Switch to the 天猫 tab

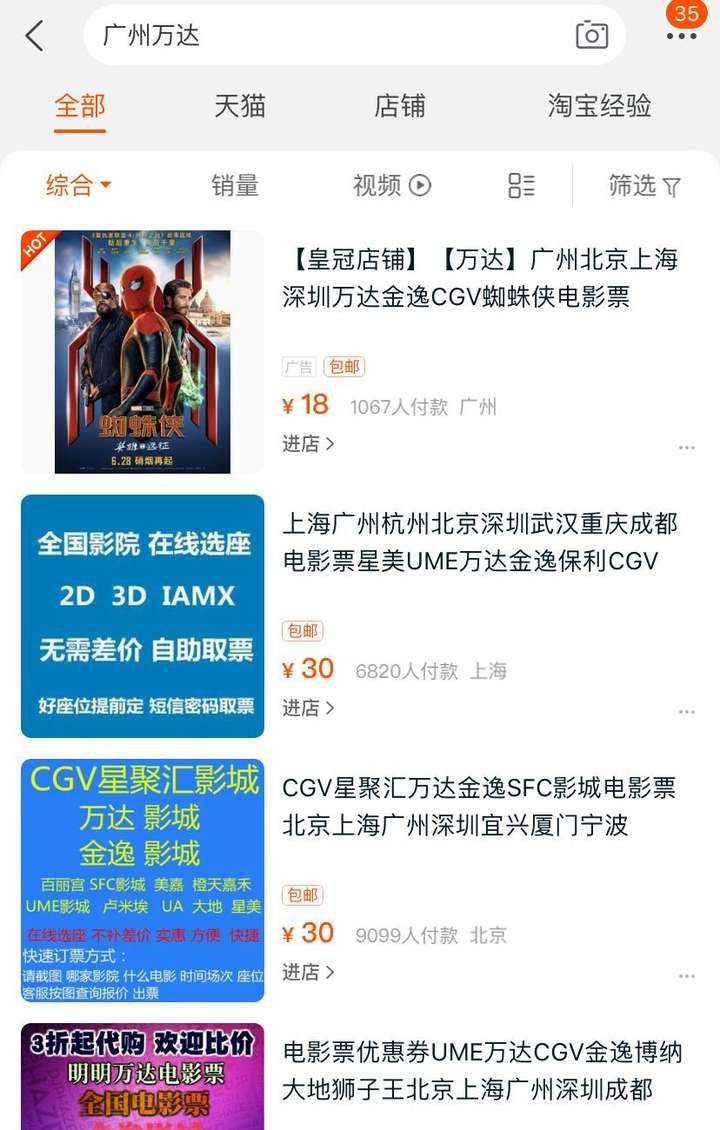coord(240,106)
